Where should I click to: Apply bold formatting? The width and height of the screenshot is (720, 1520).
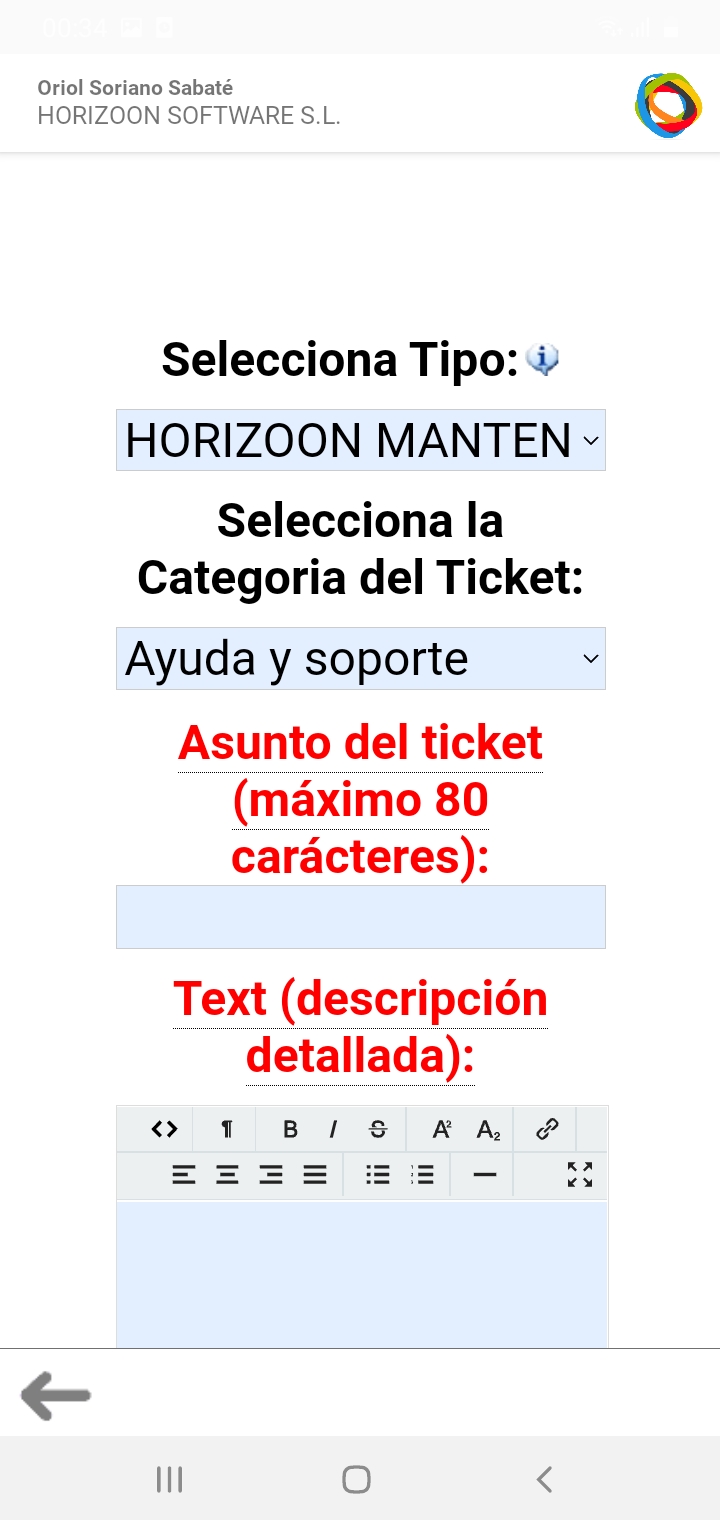point(290,1129)
